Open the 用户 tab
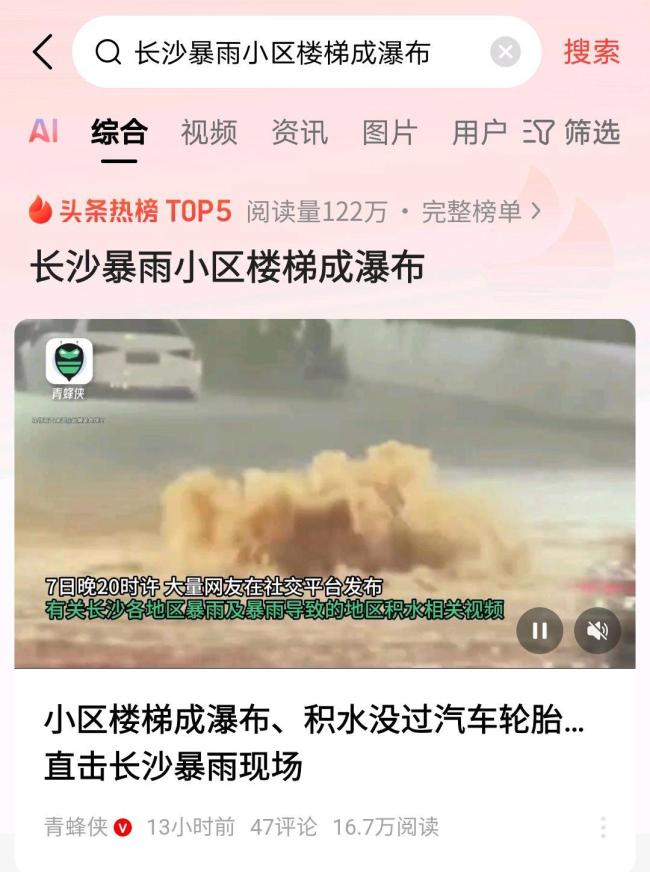Screen dimensions: 650x872 click(479, 132)
